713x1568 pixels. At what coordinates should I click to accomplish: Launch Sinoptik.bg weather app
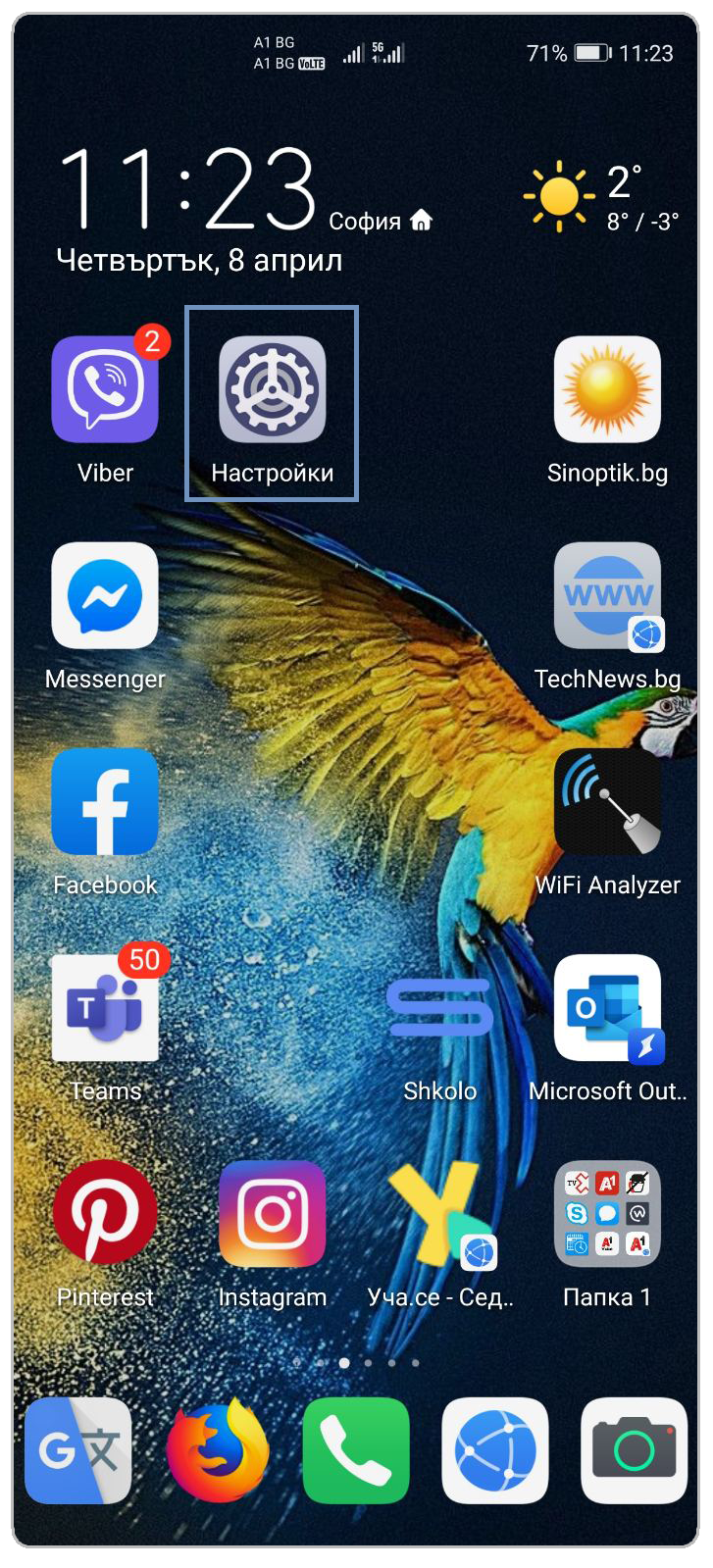tap(607, 390)
